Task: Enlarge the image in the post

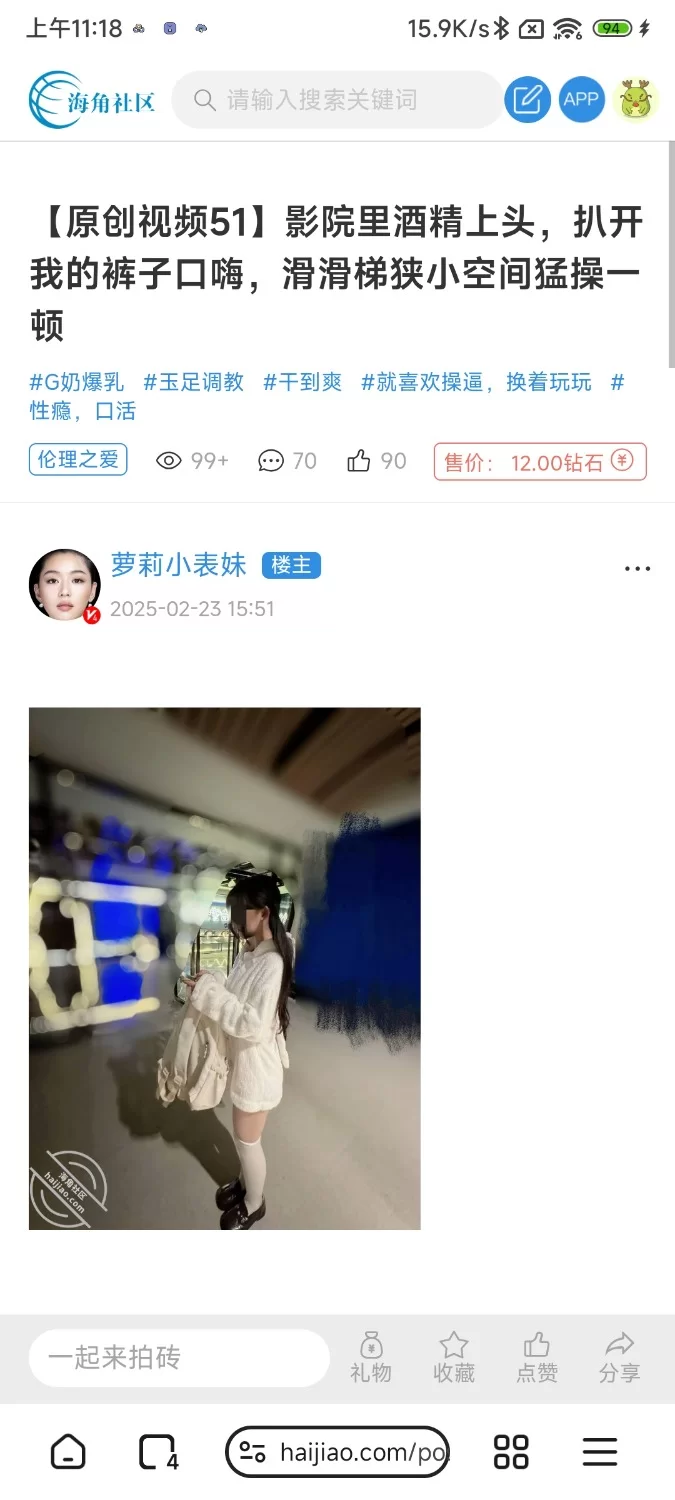Action: pyautogui.click(x=224, y=968)
